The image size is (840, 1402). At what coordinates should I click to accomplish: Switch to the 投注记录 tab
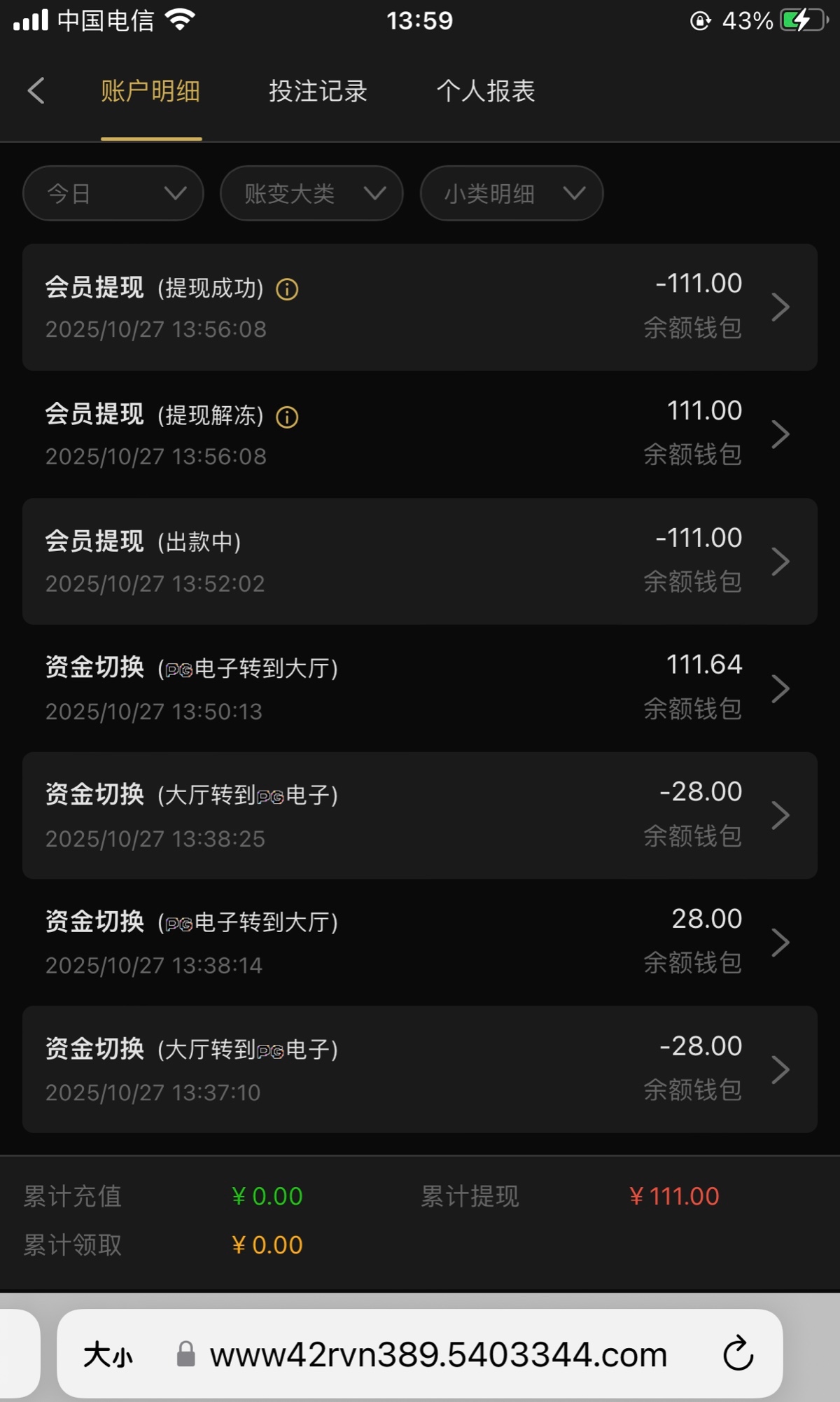click(x=318, y=91)
